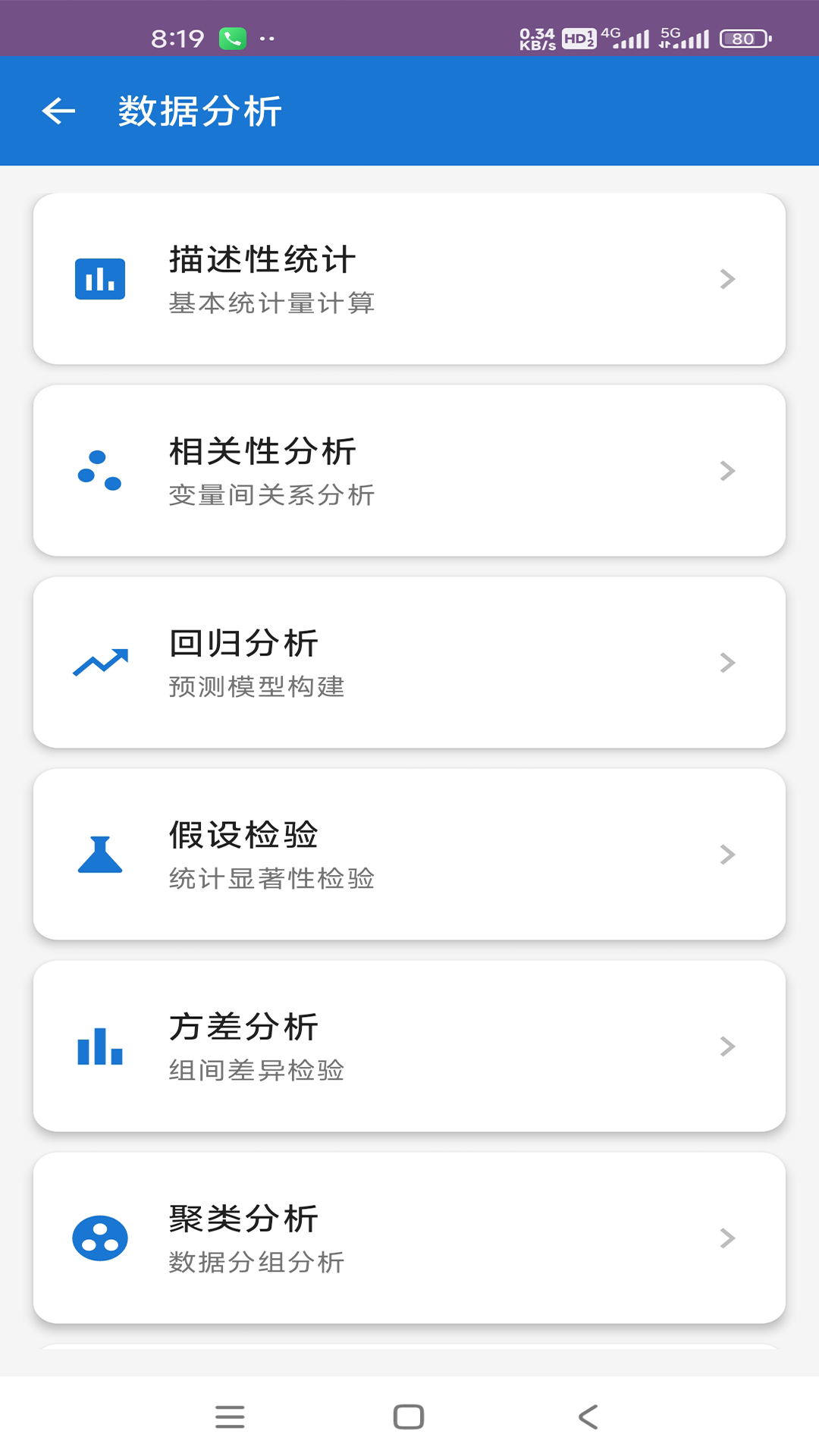Open 回归分析 via its chevron
Image resolution: width=819 pixels, height=1456 pixels.
(727, 662)
